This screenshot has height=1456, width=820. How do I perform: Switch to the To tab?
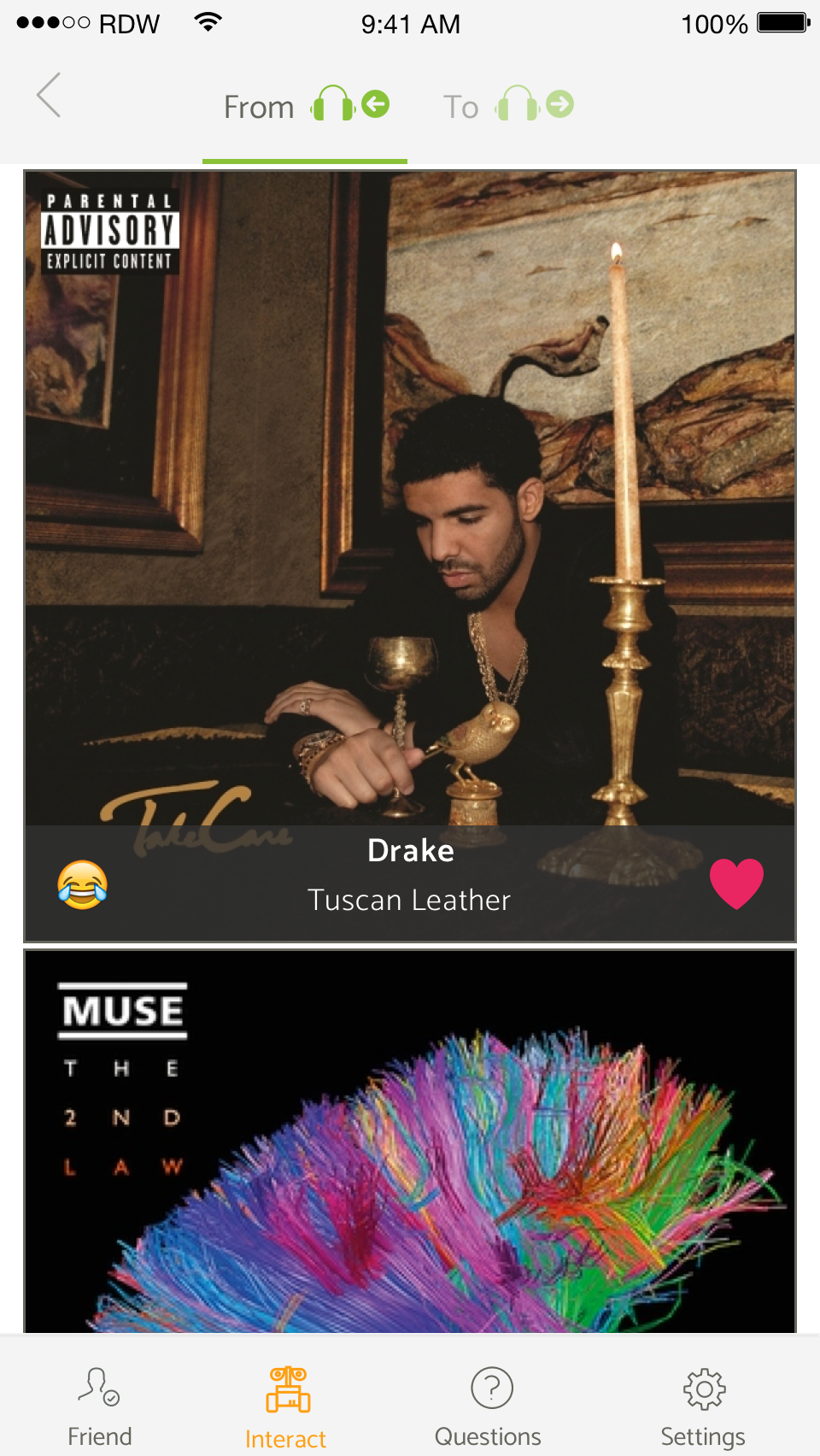coord(507,107)
